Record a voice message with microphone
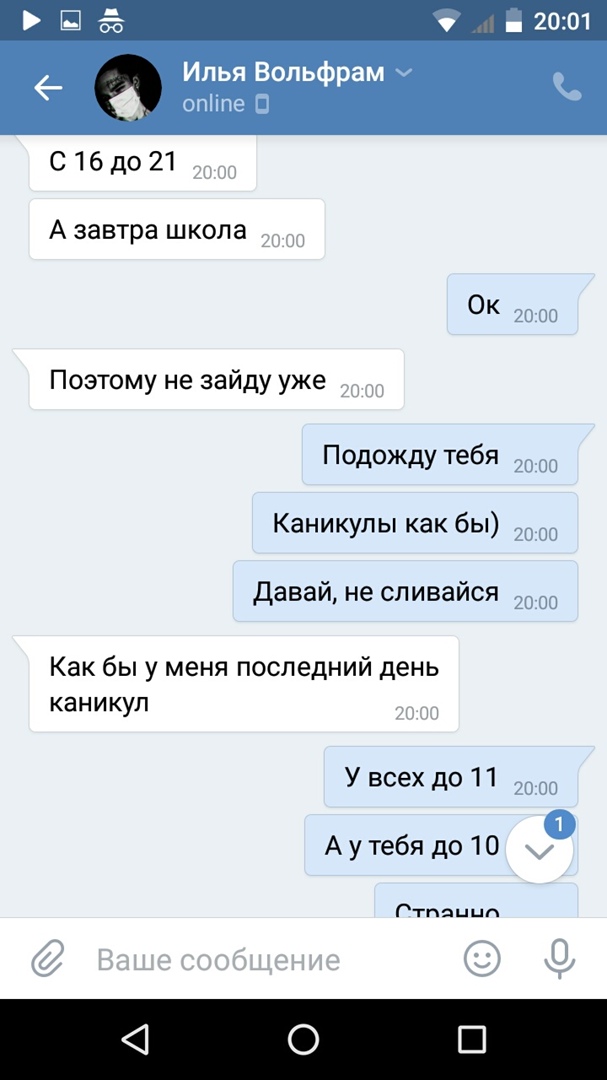 [559, 959]
